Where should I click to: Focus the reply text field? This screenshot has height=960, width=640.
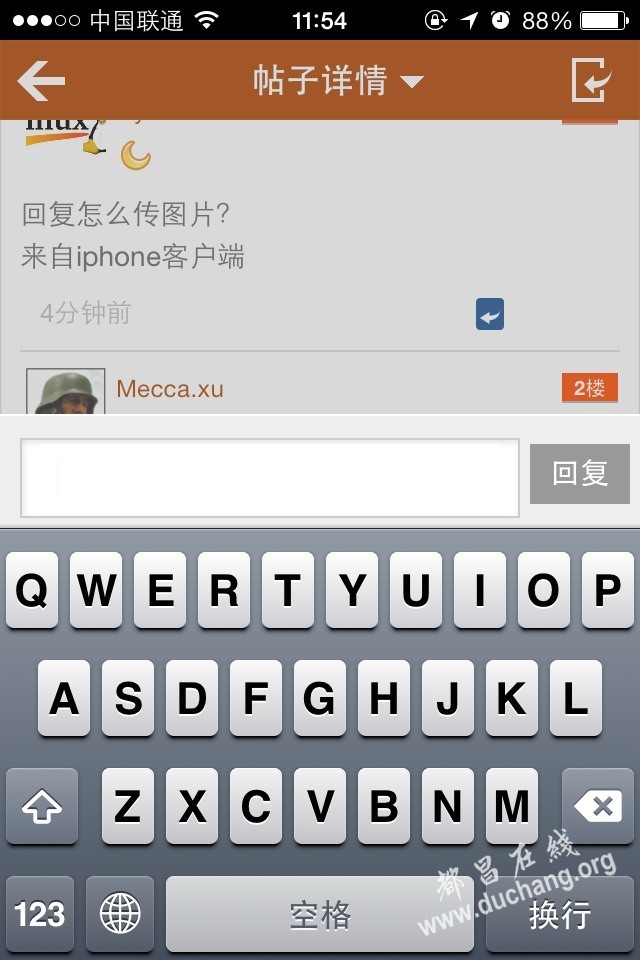270,478
